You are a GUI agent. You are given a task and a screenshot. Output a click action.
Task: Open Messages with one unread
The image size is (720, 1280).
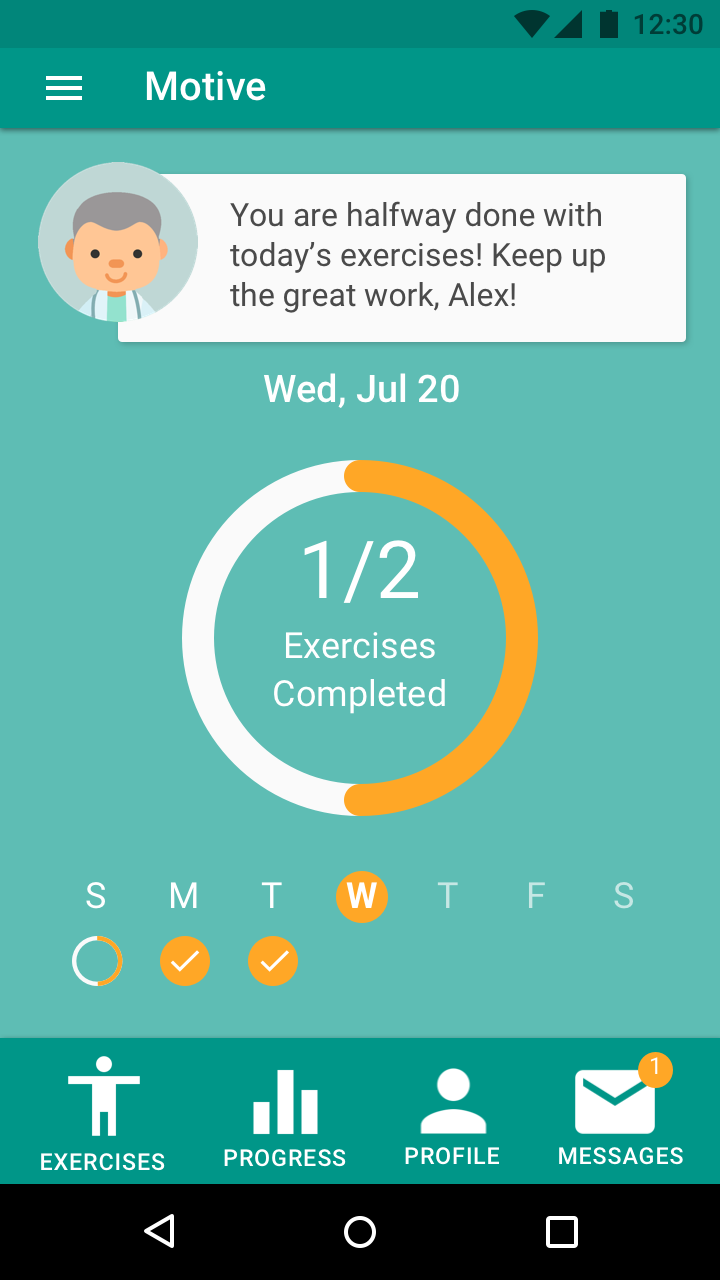(x=621, y=1111)
